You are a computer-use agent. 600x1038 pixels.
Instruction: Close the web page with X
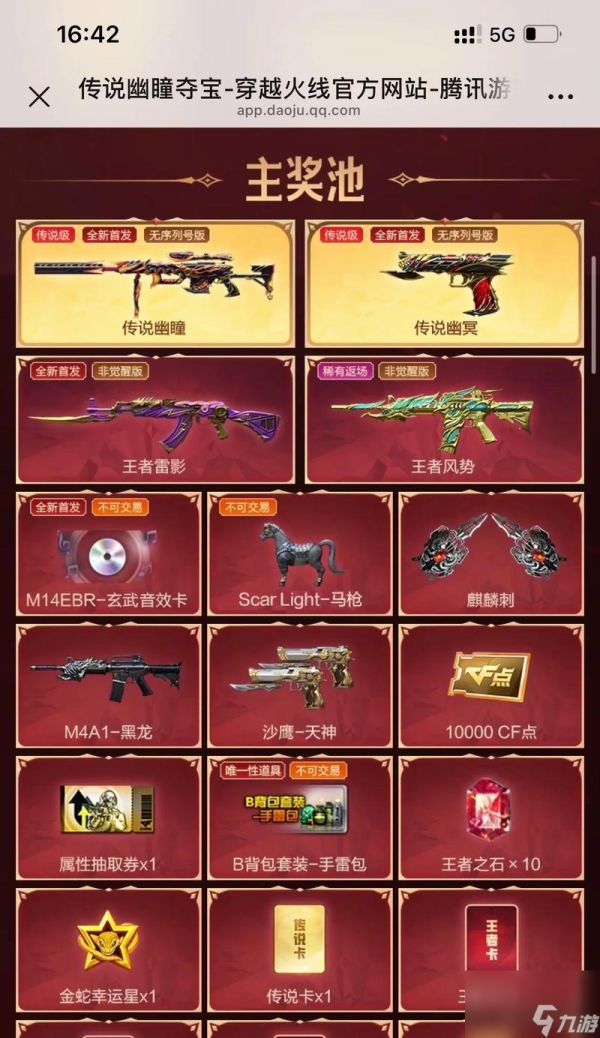[39, 97]
